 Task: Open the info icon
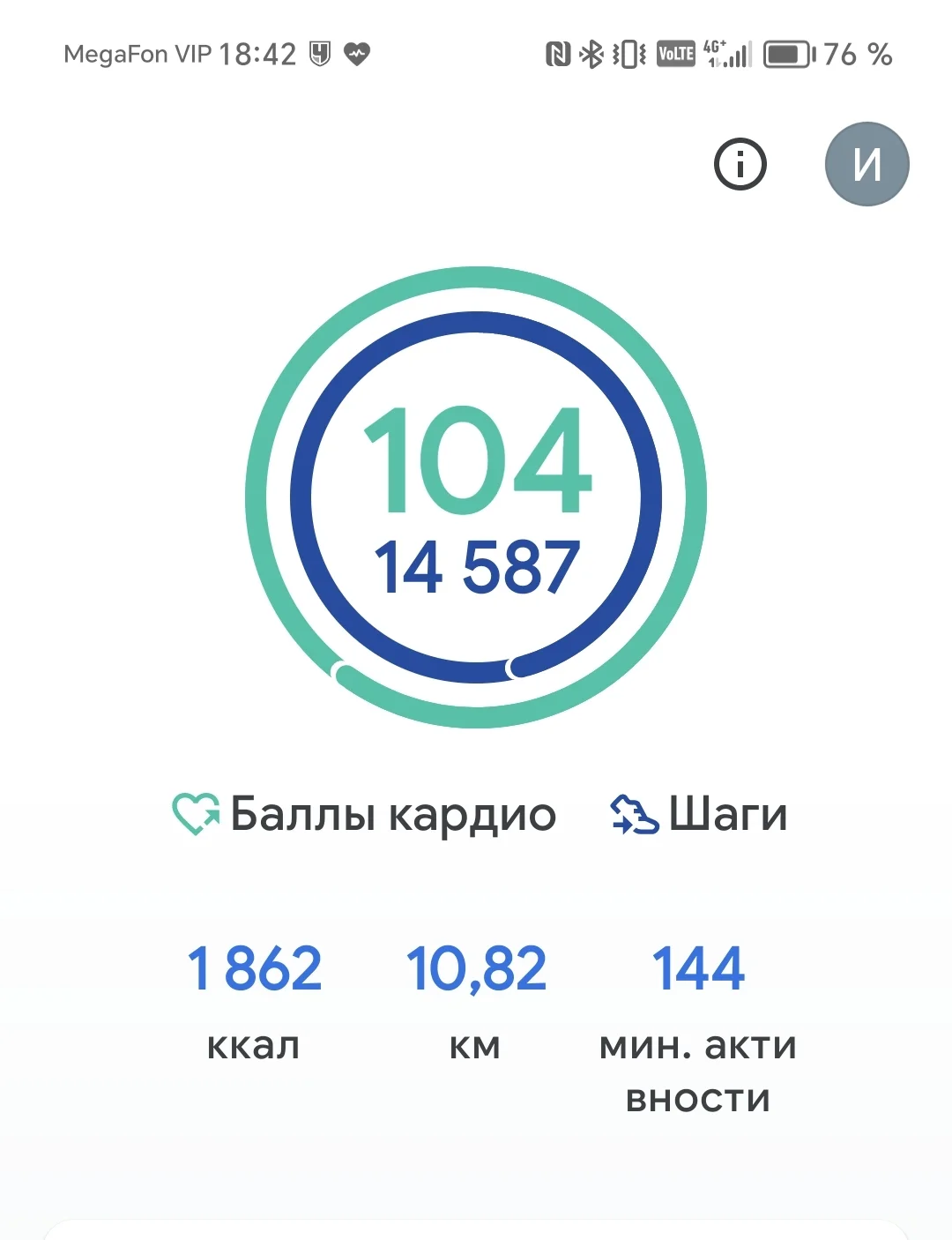coord(740,164)
